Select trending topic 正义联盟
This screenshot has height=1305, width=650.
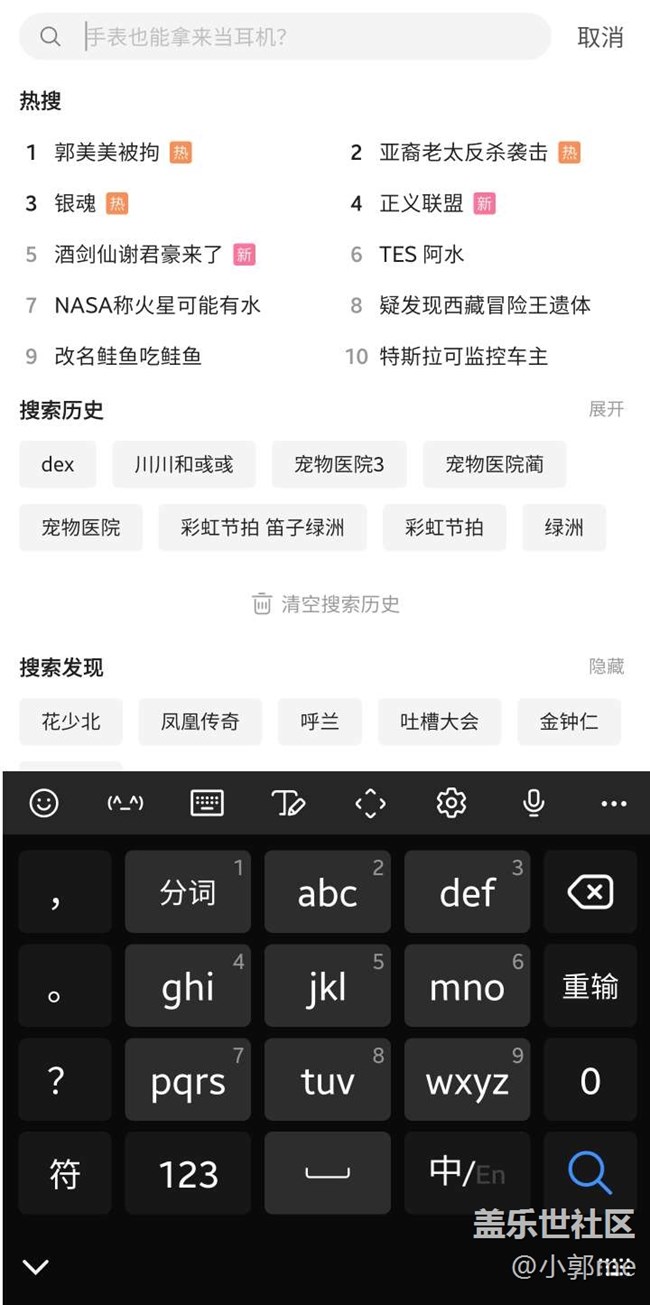[421, 203]
